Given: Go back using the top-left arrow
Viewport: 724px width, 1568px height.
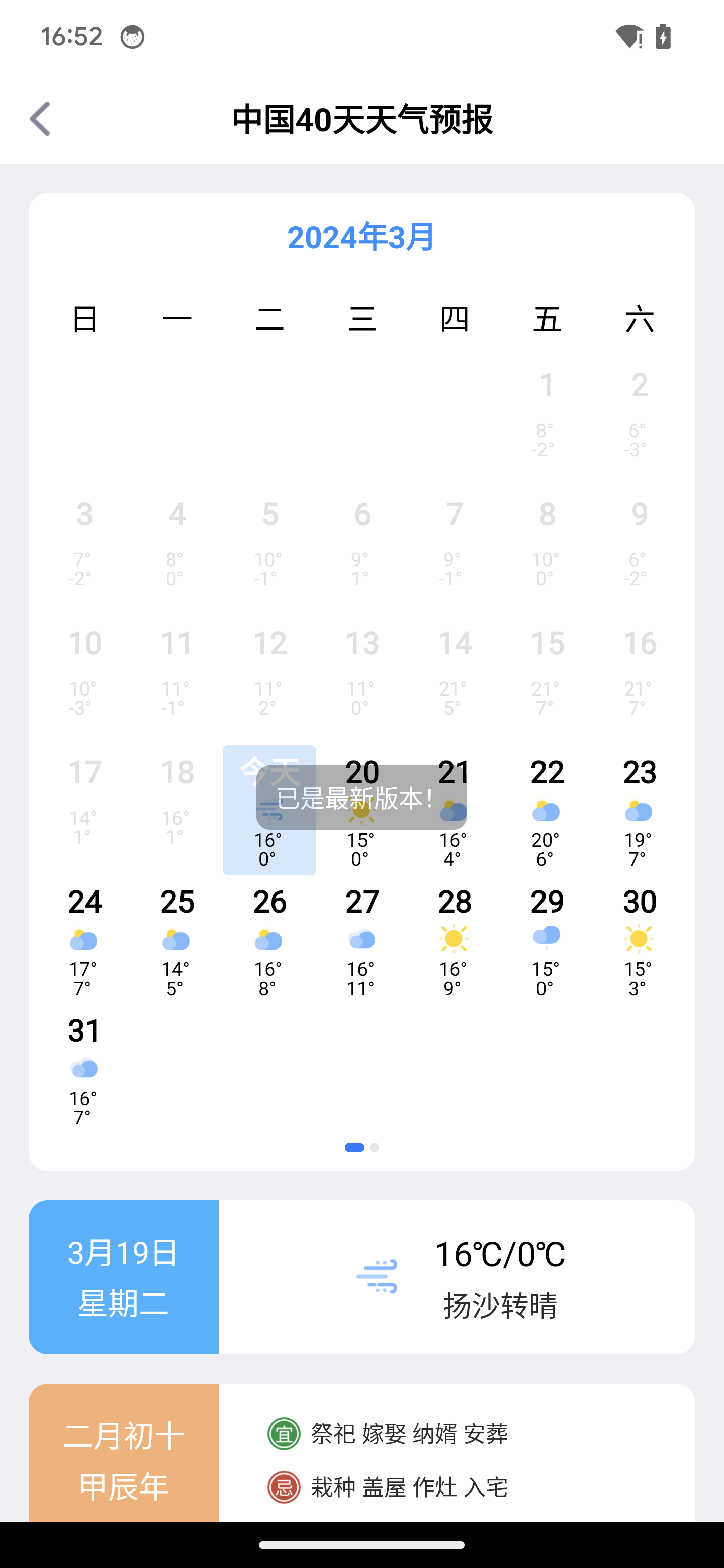Looking at the screenshot, I should [x=40, y=118].
